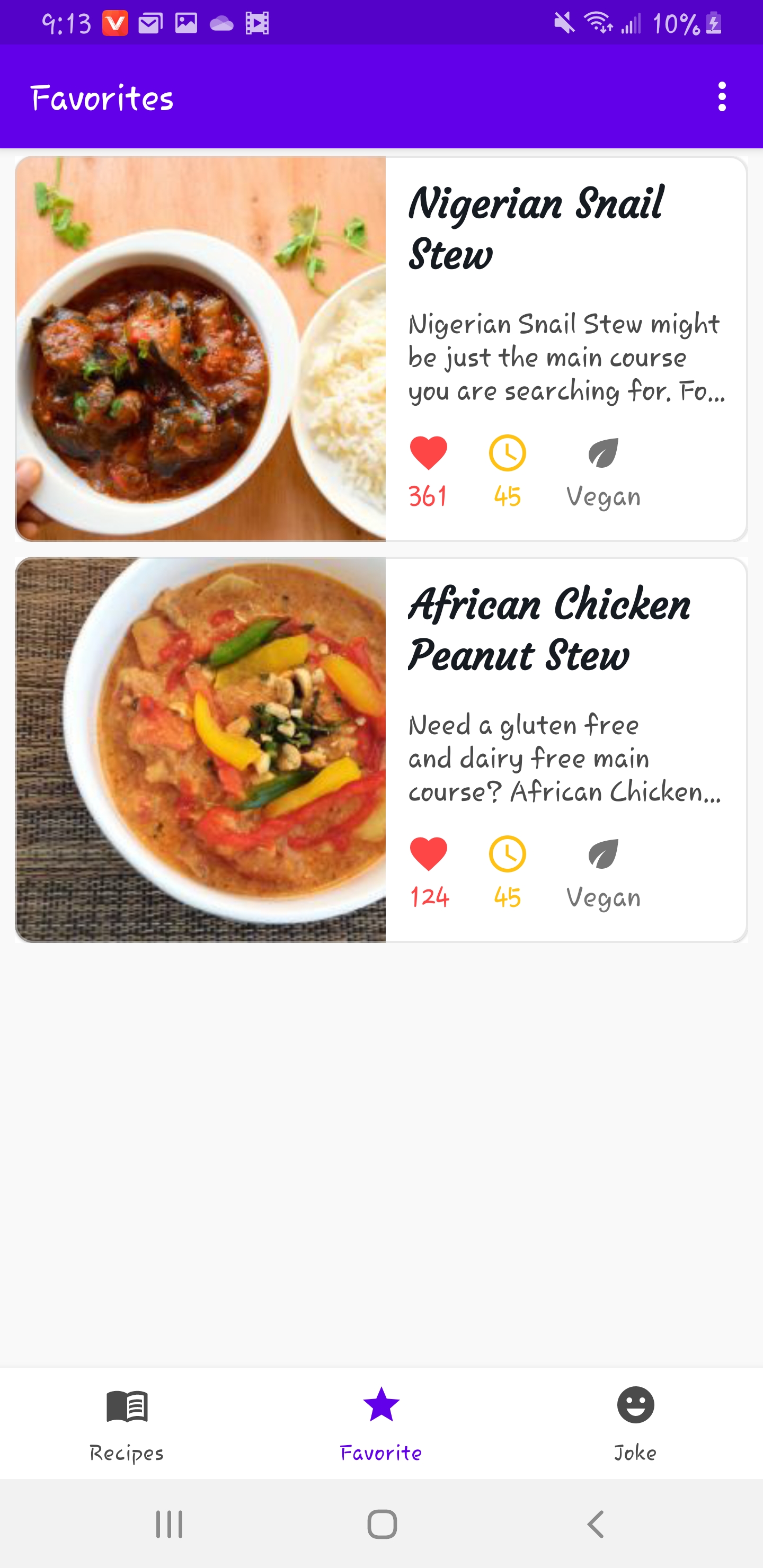Open the African Chicken Peanut Stew card
Viewport: 763px width, 1568px height.
click(x=381, y=750)
